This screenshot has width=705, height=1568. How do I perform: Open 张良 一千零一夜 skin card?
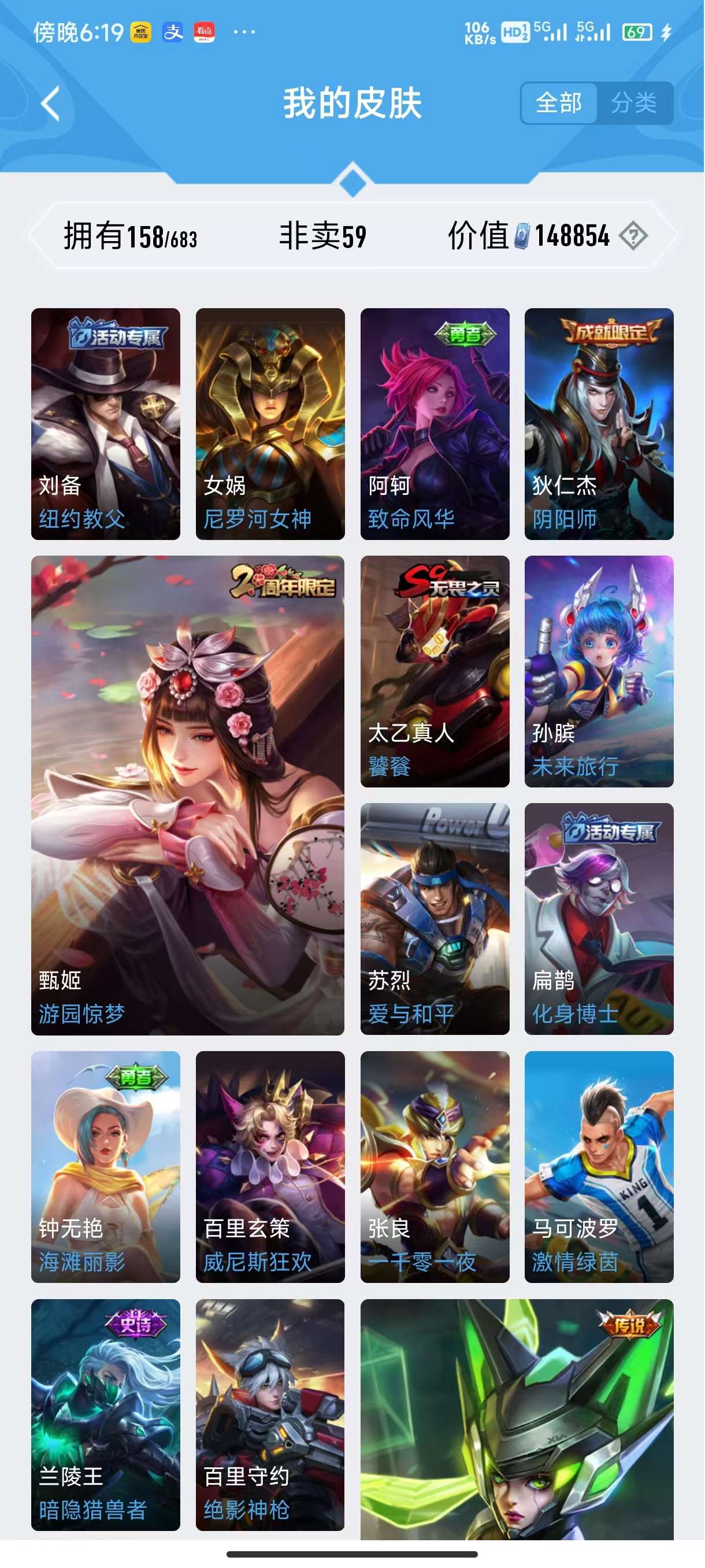coord(435,1166)
